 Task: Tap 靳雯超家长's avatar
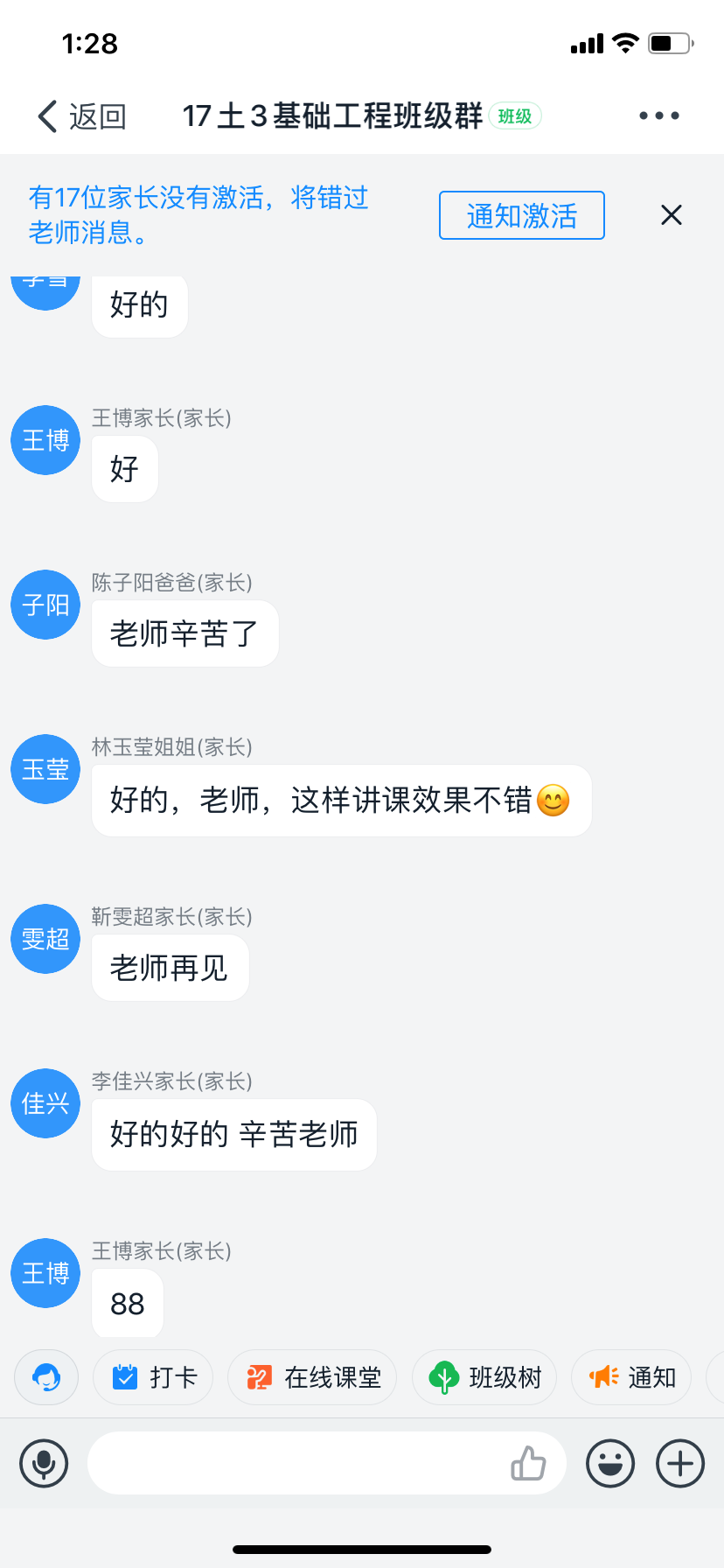coord(45,939)
